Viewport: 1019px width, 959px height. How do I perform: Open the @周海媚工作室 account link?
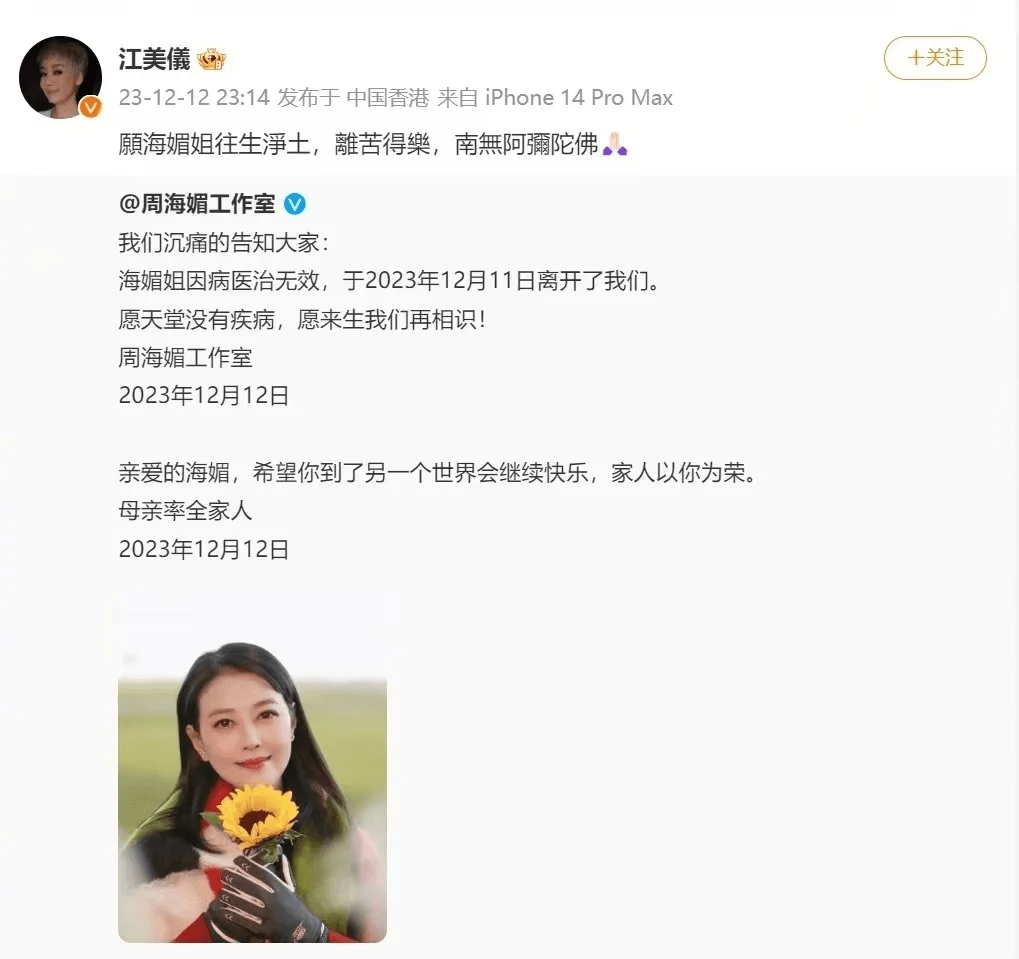pos(197,204)
